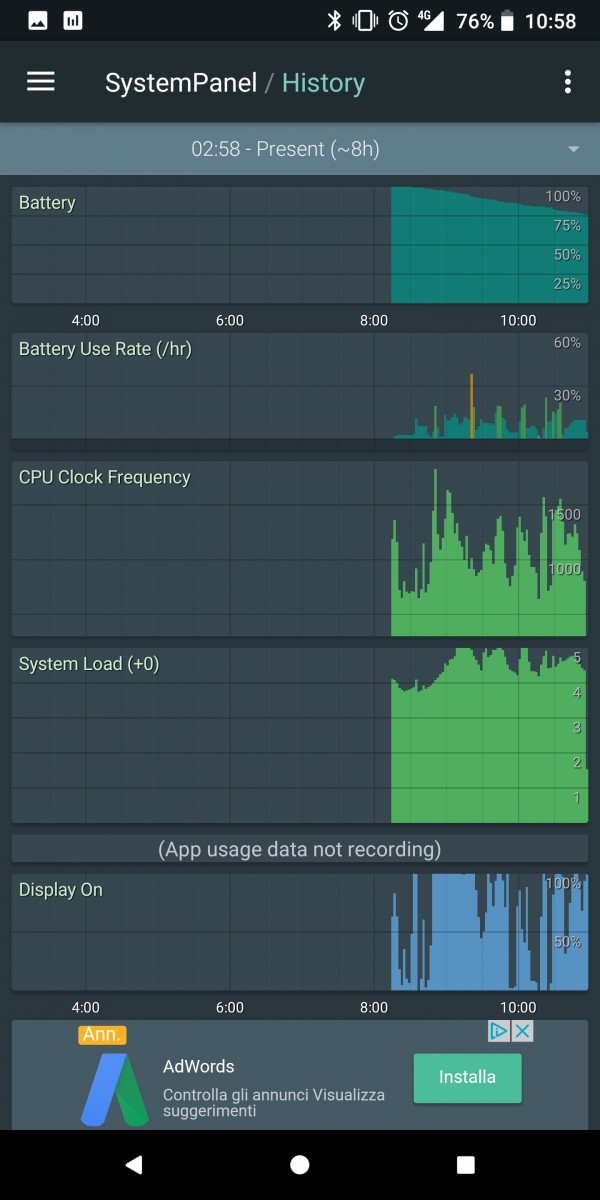
Task: Close the AdWords ad banner
Action: coord(522,1031)
